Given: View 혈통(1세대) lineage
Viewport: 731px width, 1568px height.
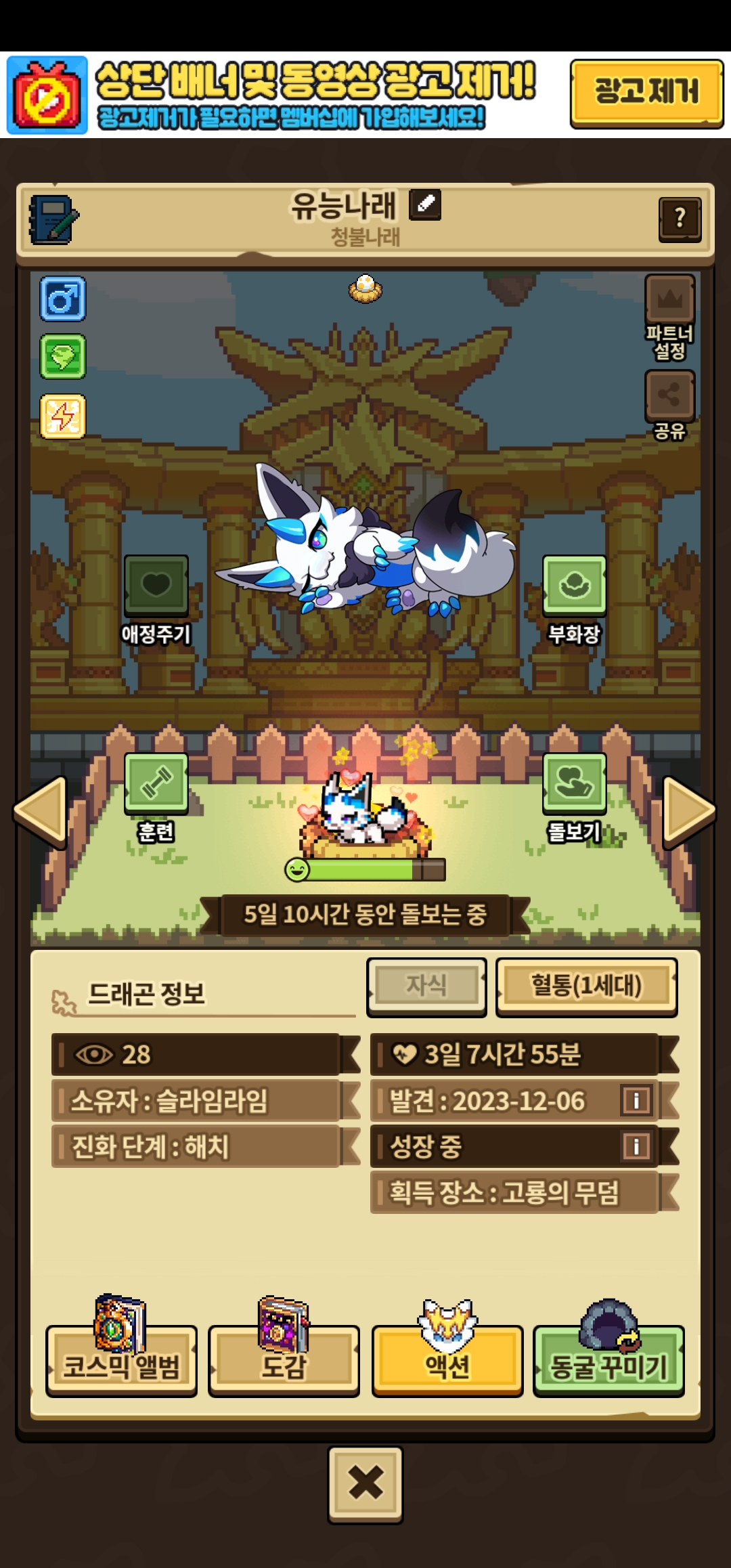Looking at the screenshot, I should [586, 986].
